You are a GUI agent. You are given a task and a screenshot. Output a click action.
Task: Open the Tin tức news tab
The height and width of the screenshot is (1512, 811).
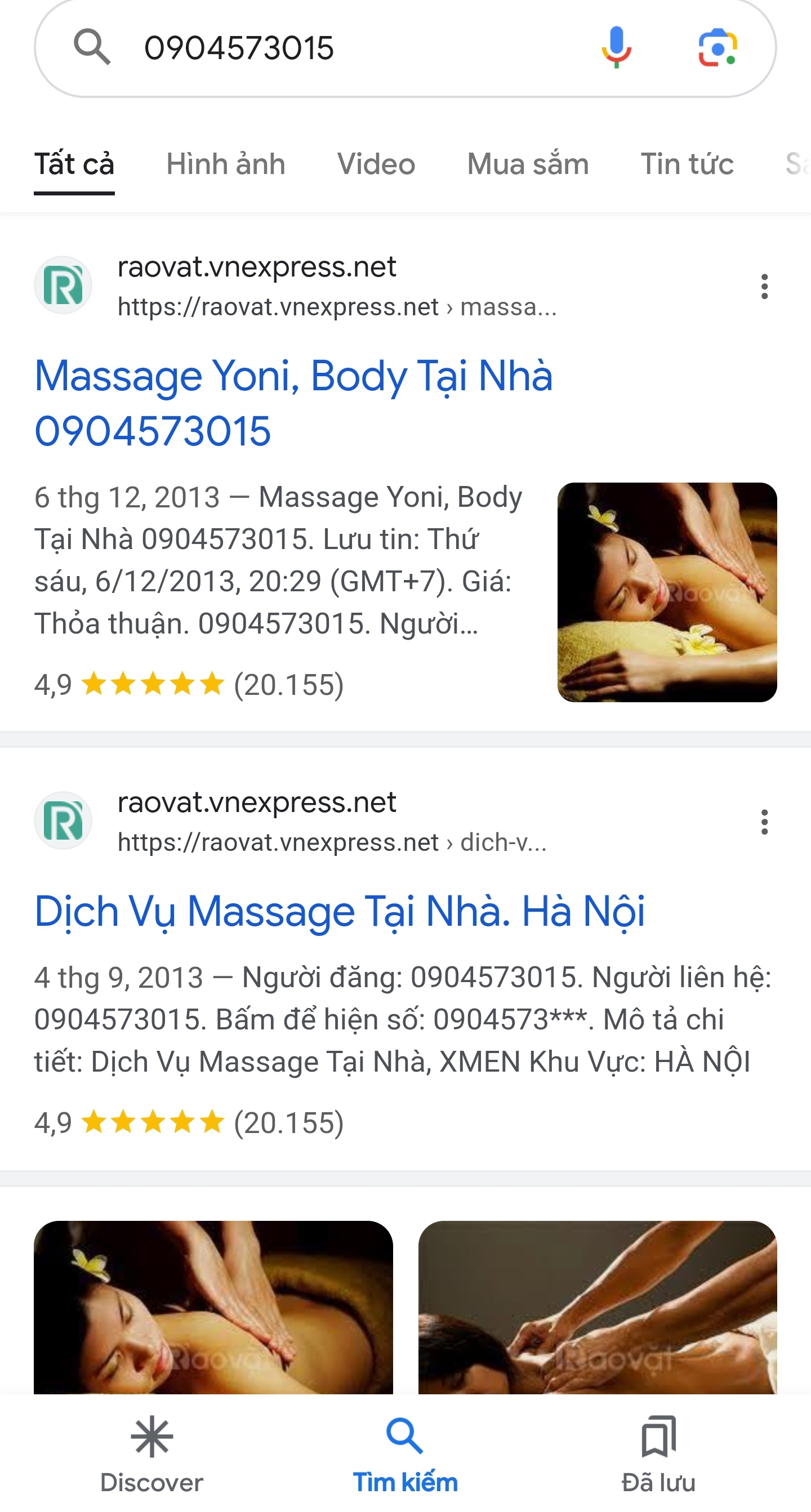pyautogui.click(x=688, y=164)
